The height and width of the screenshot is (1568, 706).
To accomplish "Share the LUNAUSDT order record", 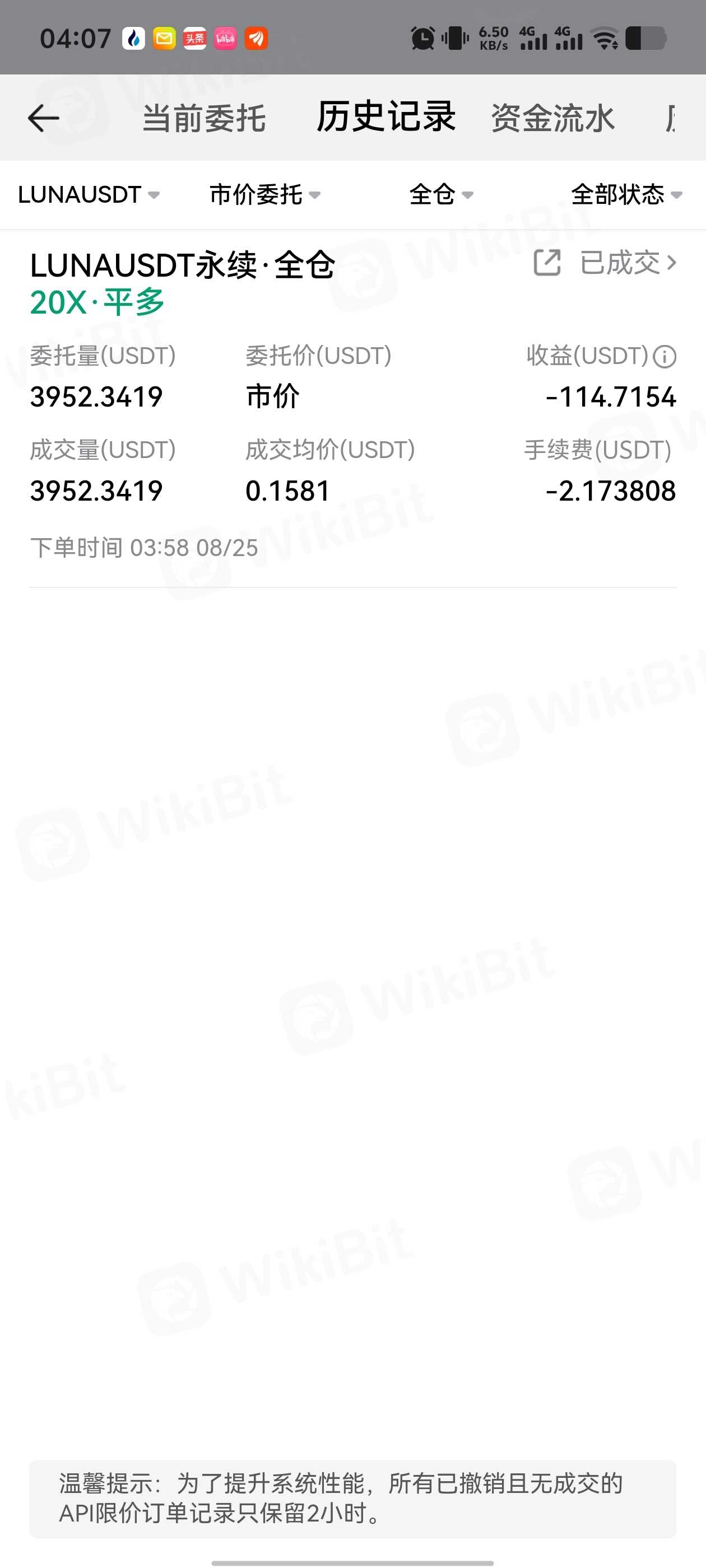I will [x=546, y=263].
